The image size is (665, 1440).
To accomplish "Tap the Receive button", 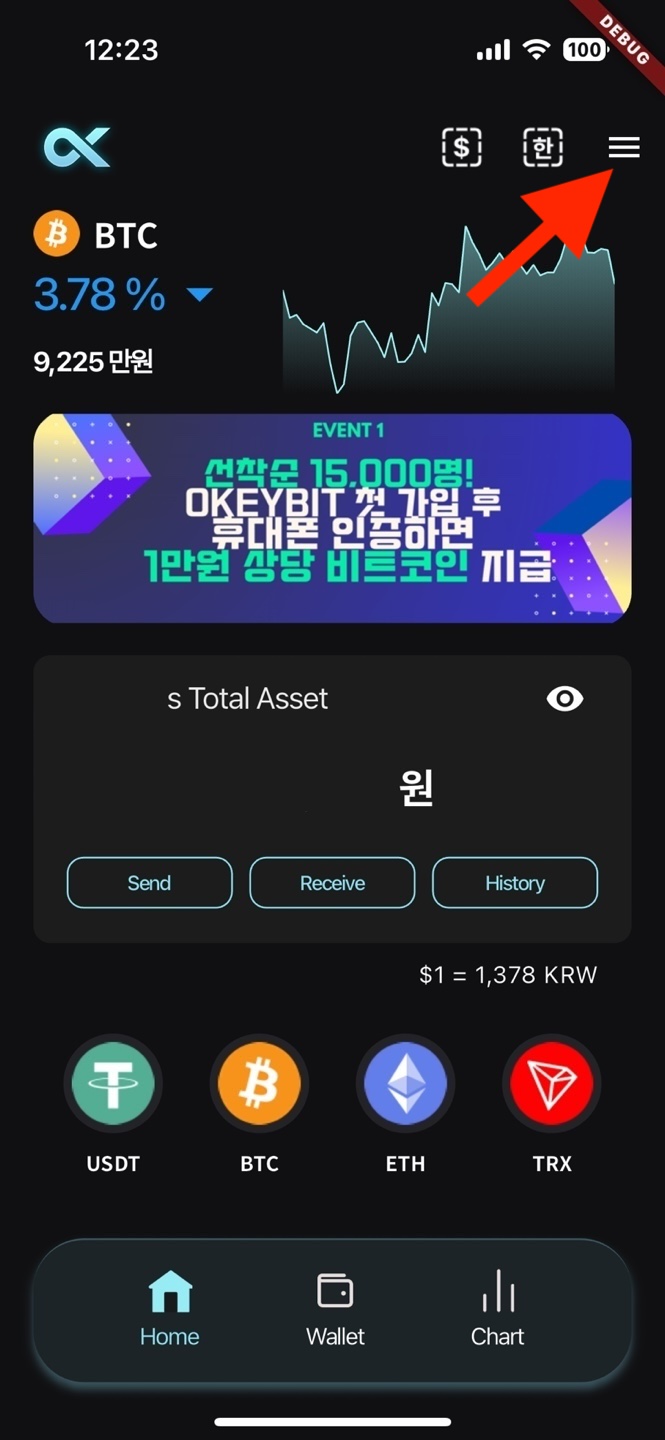I will pyautogui.click(x=332, y=883).
